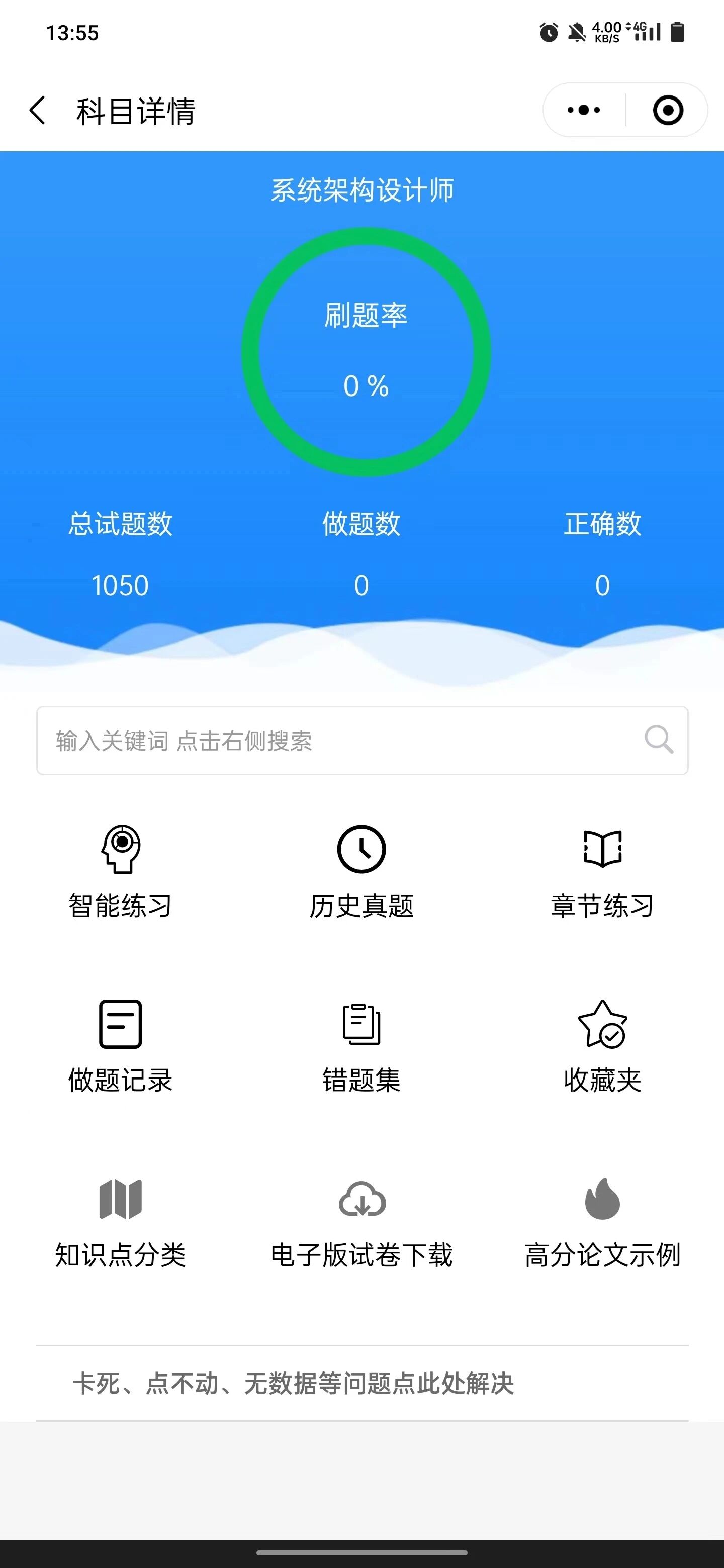This screenshot has height=1568, width=724.
Task: Go back from 科目详情 page
Action: click(38, 111)
